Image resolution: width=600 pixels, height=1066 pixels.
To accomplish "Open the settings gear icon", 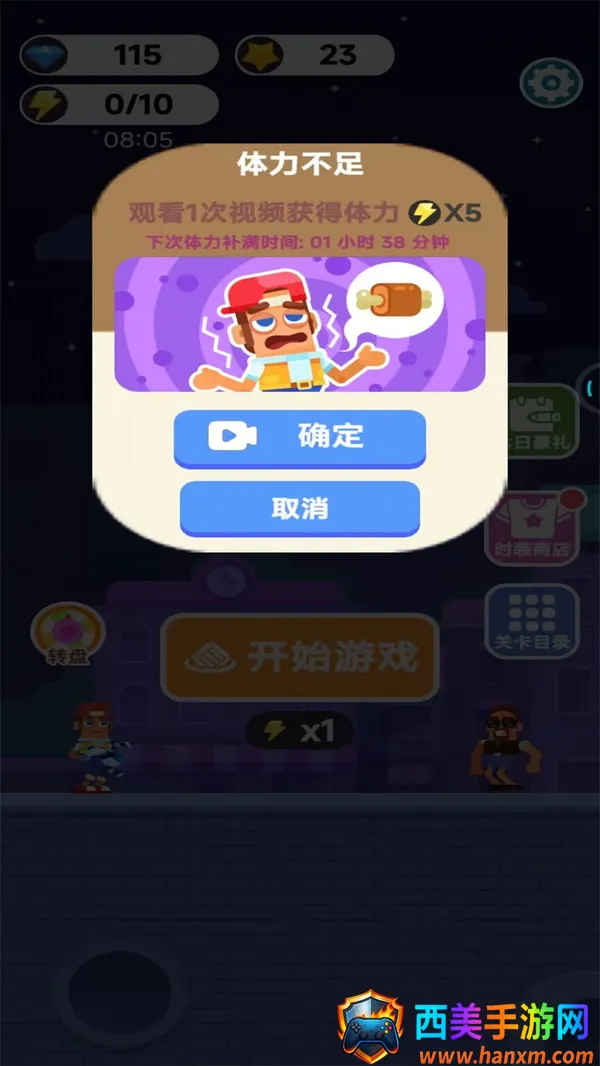I will click(x=549, y=82).
